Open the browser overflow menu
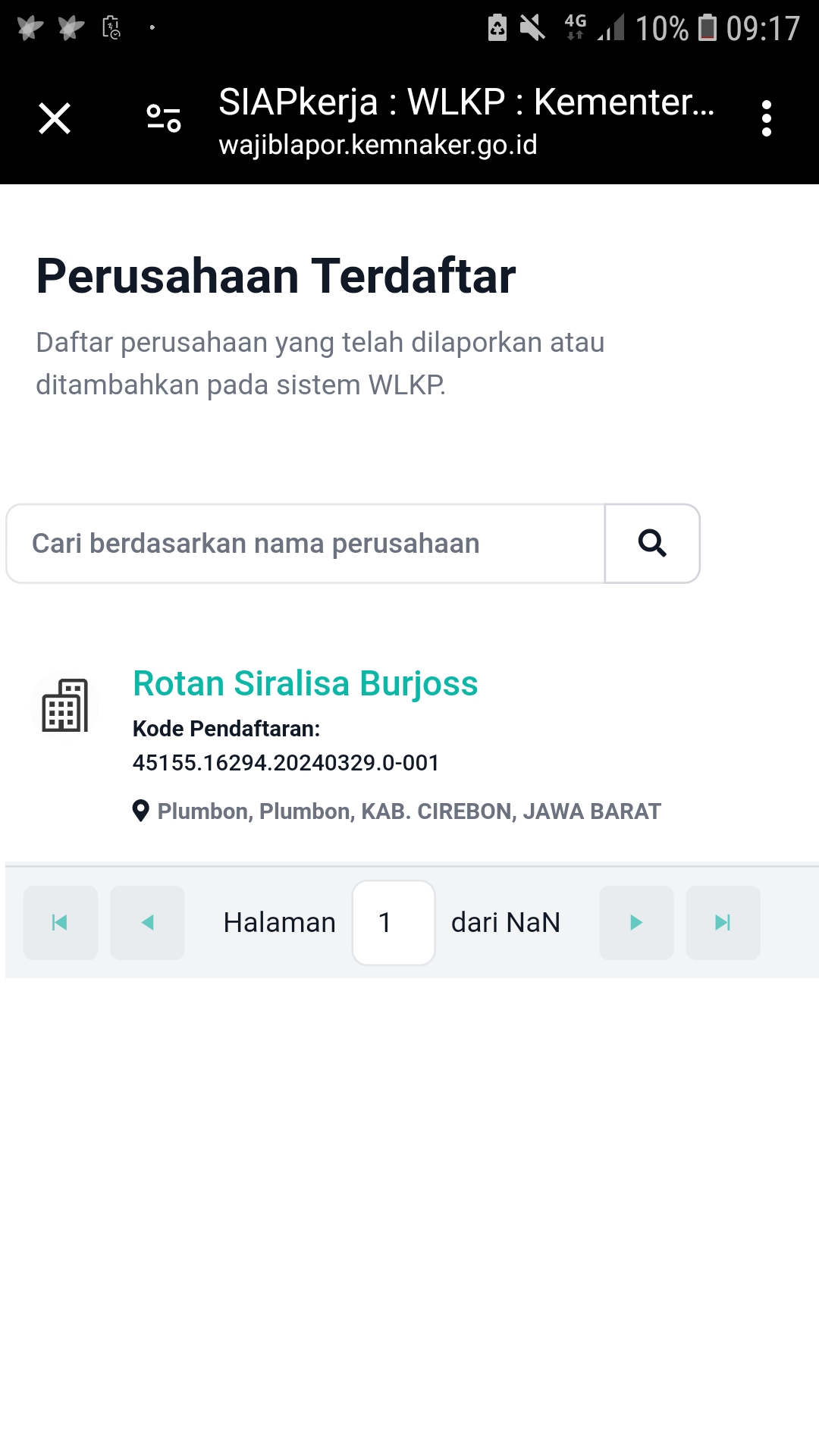 pos(767,118)
